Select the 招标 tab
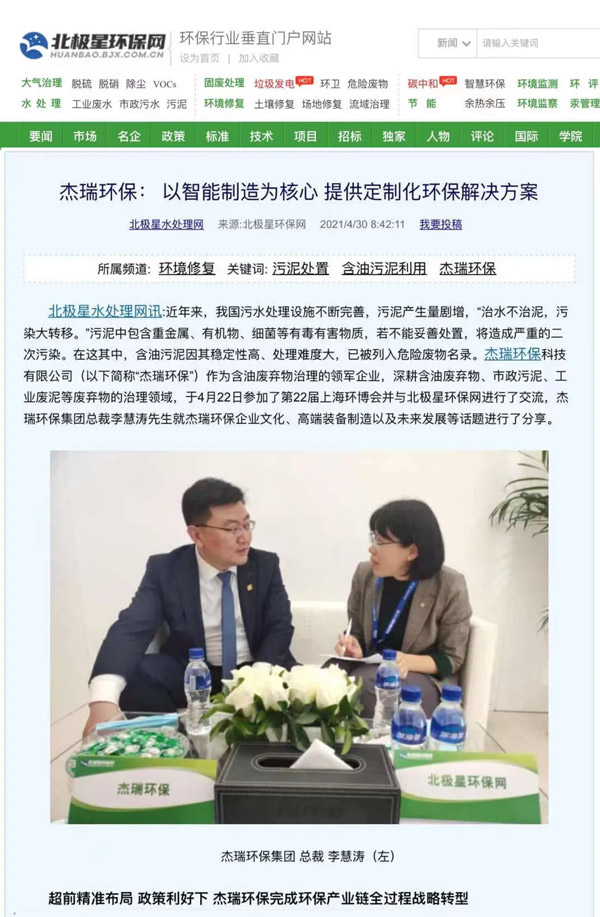The width and height of the screenshot is (600, 917). [350, 136]
